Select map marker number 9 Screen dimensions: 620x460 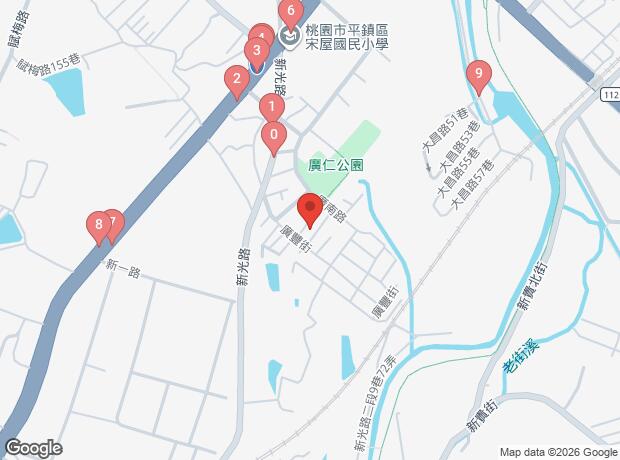(x=479, y=73)
